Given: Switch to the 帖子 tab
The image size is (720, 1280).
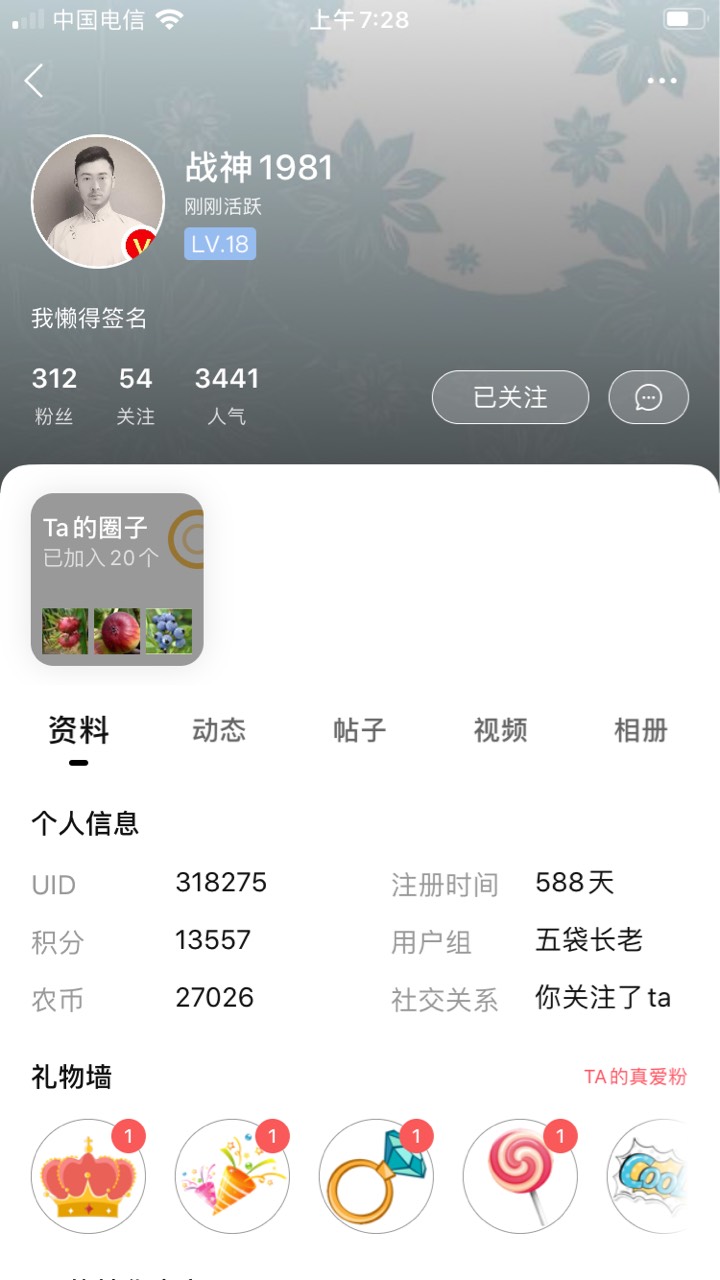Looking at the screenshot, I should pos(359,730).
